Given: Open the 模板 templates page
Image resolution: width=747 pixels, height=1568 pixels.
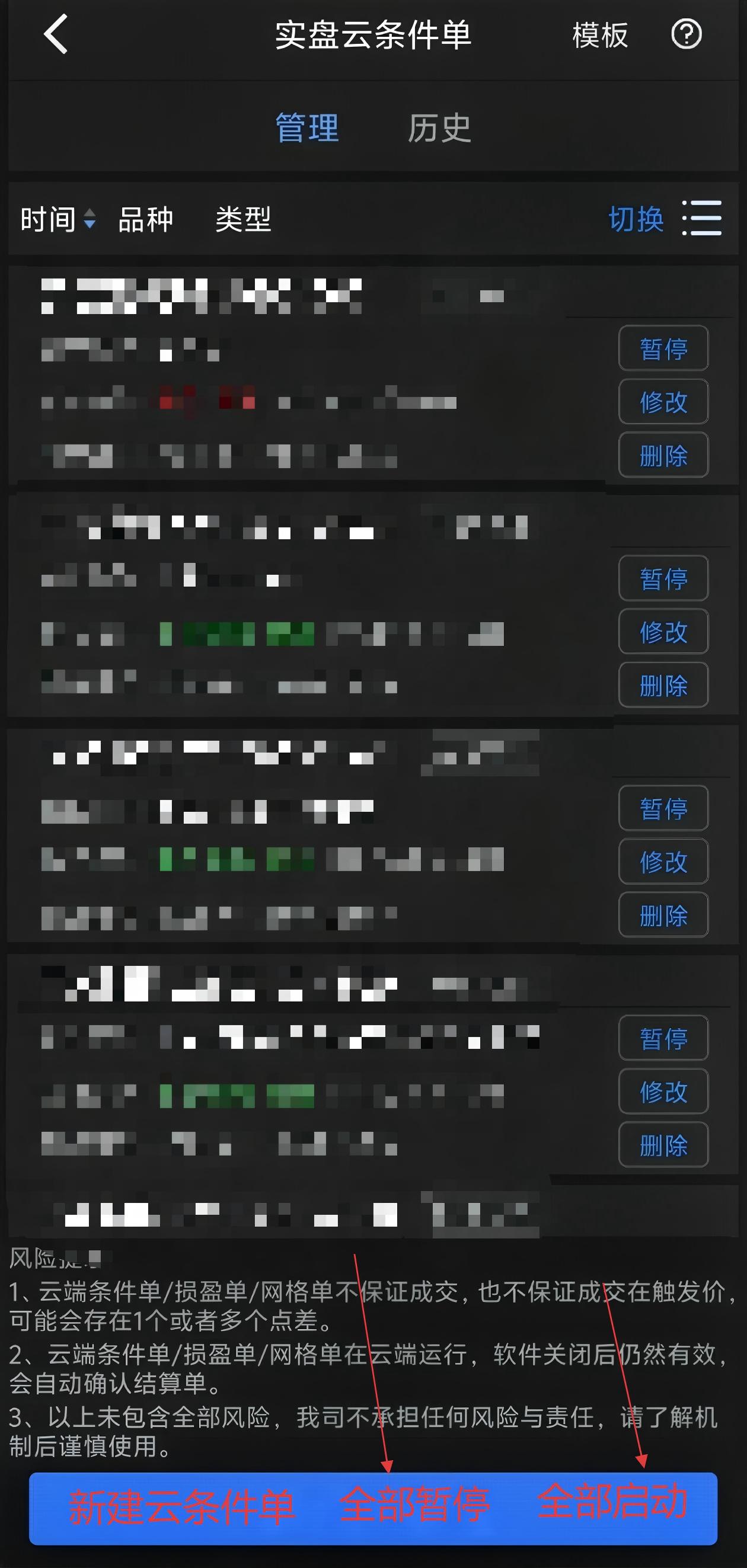Looking at the screenshot, I should [599, 36].
